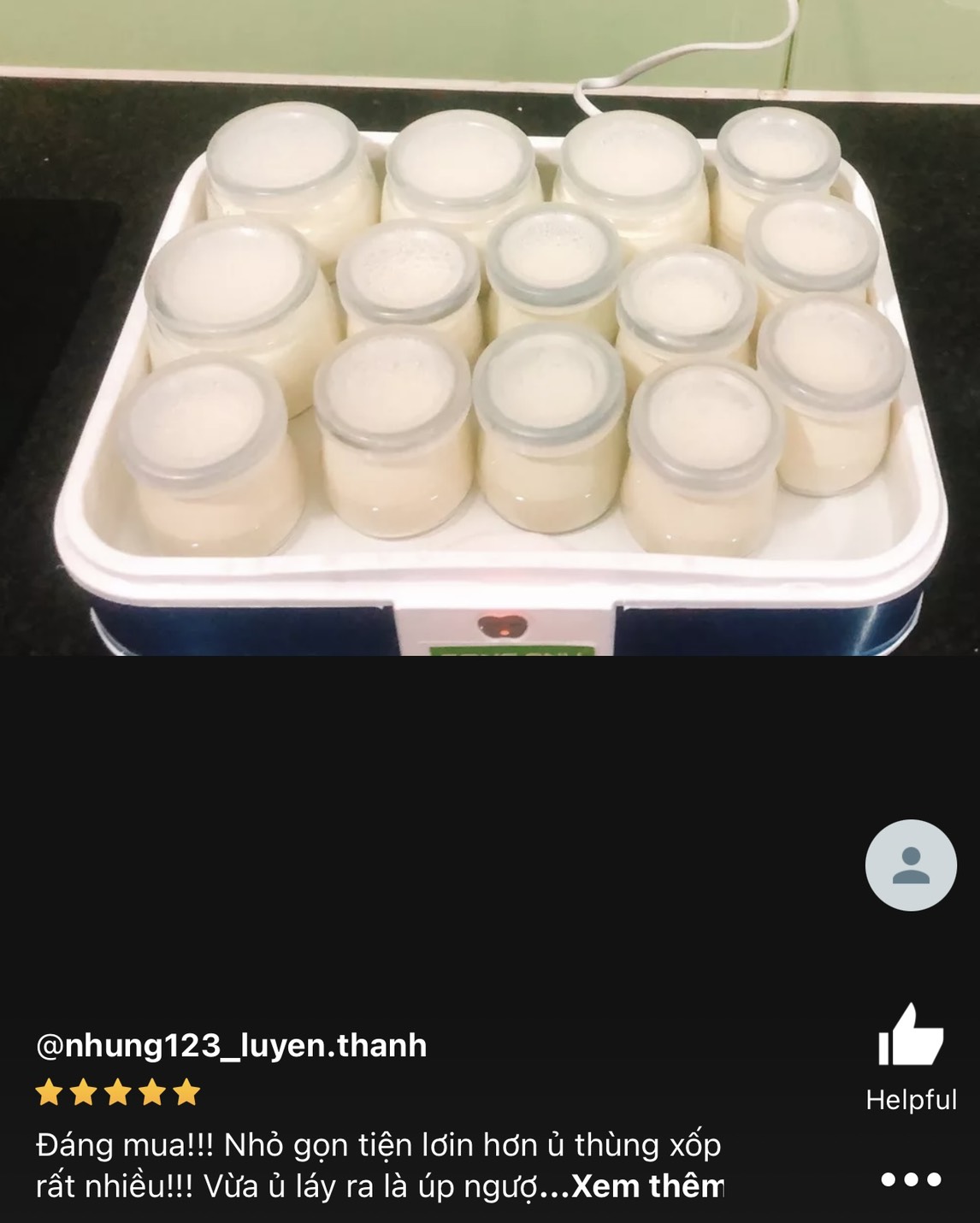The height and width of the screenshot is (1223, 980).
Task: Open user @nhung123_luyen.thanh's profile
Action: point(231,1045)
